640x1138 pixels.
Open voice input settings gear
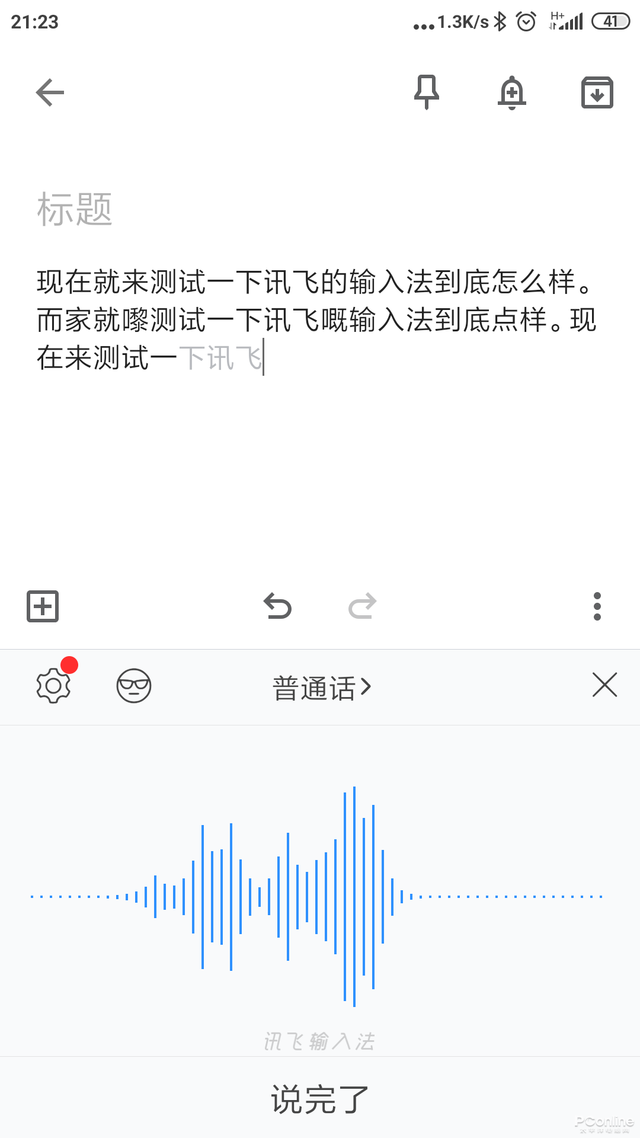(x=54, y=685)
